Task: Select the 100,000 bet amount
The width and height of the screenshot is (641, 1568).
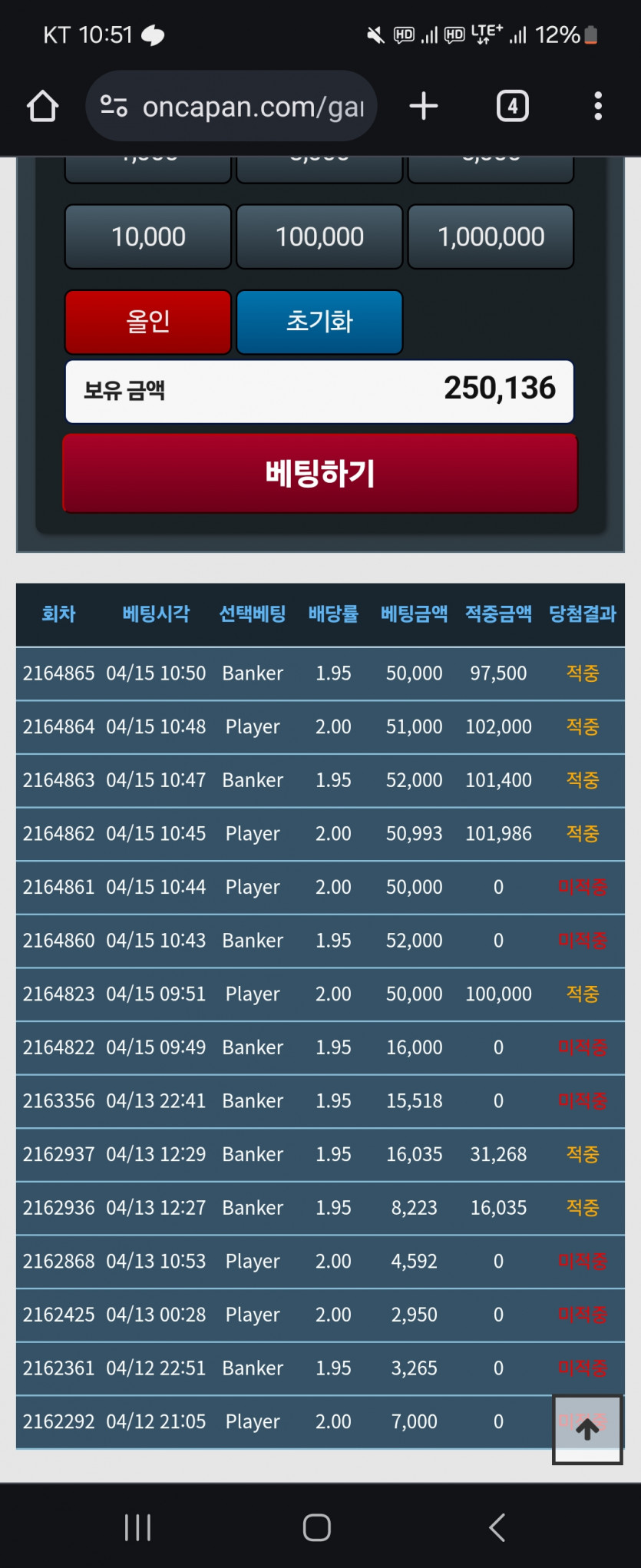Action: click(319, 237)
